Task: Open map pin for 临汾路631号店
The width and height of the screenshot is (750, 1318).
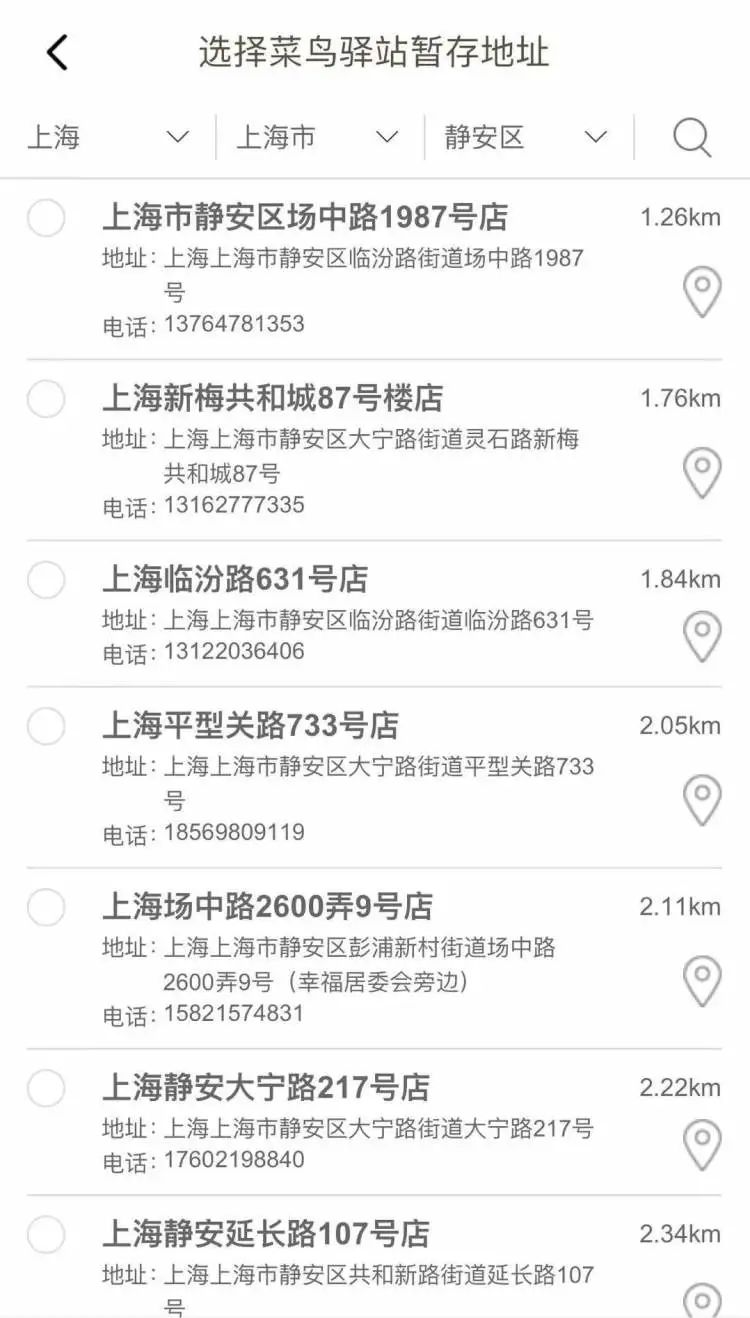Action: [x=702, y=636]
